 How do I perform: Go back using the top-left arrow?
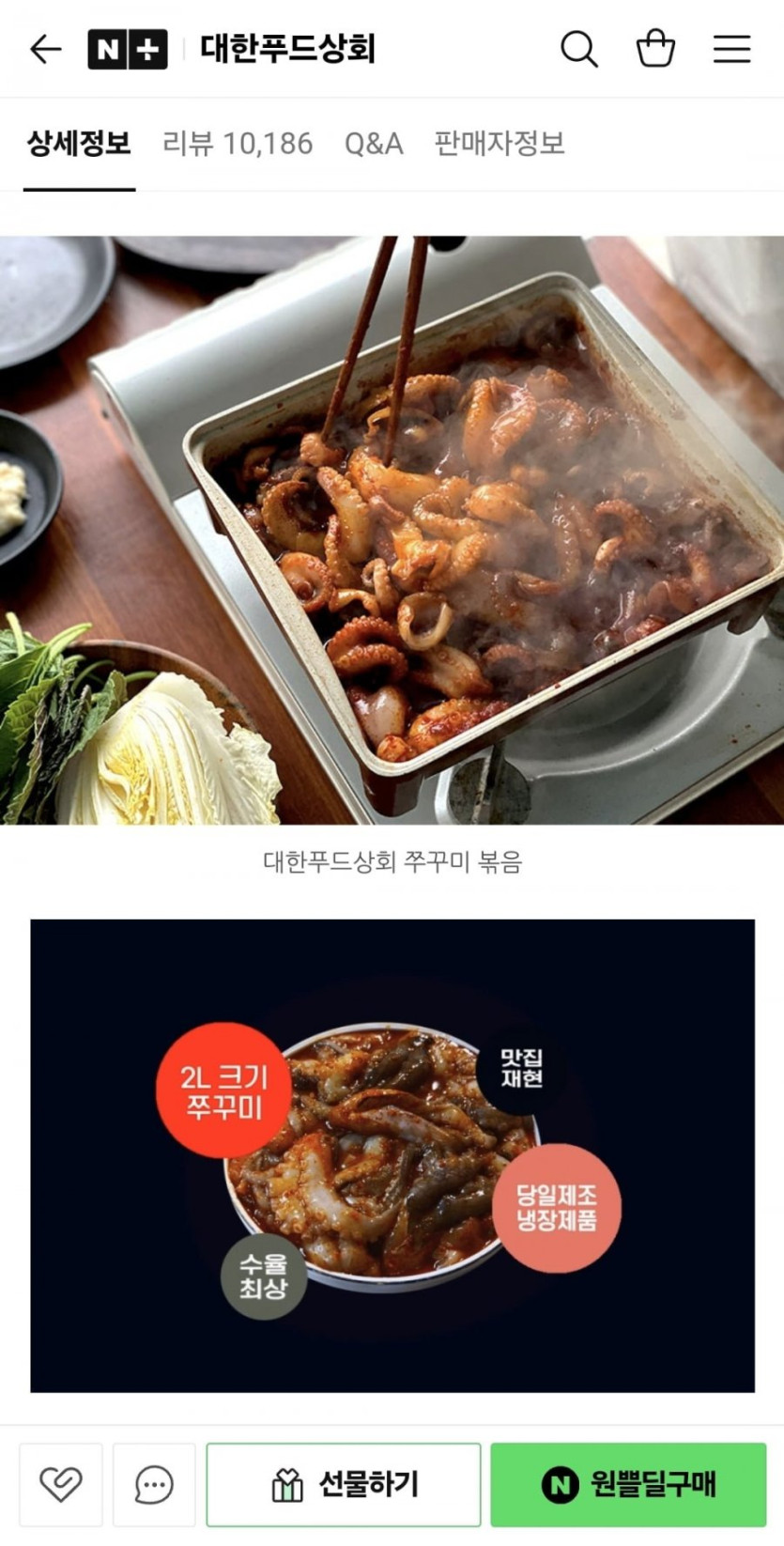coord(45,49)
